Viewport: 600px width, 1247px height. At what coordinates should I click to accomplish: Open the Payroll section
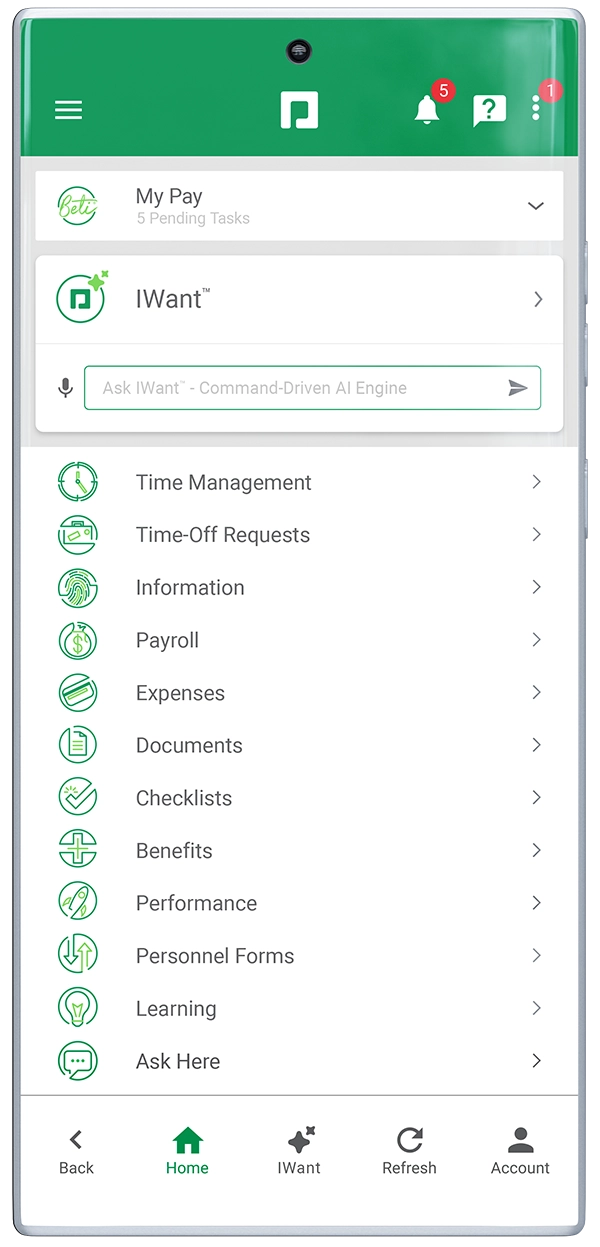pyautogui.click(x=299, y=640)
